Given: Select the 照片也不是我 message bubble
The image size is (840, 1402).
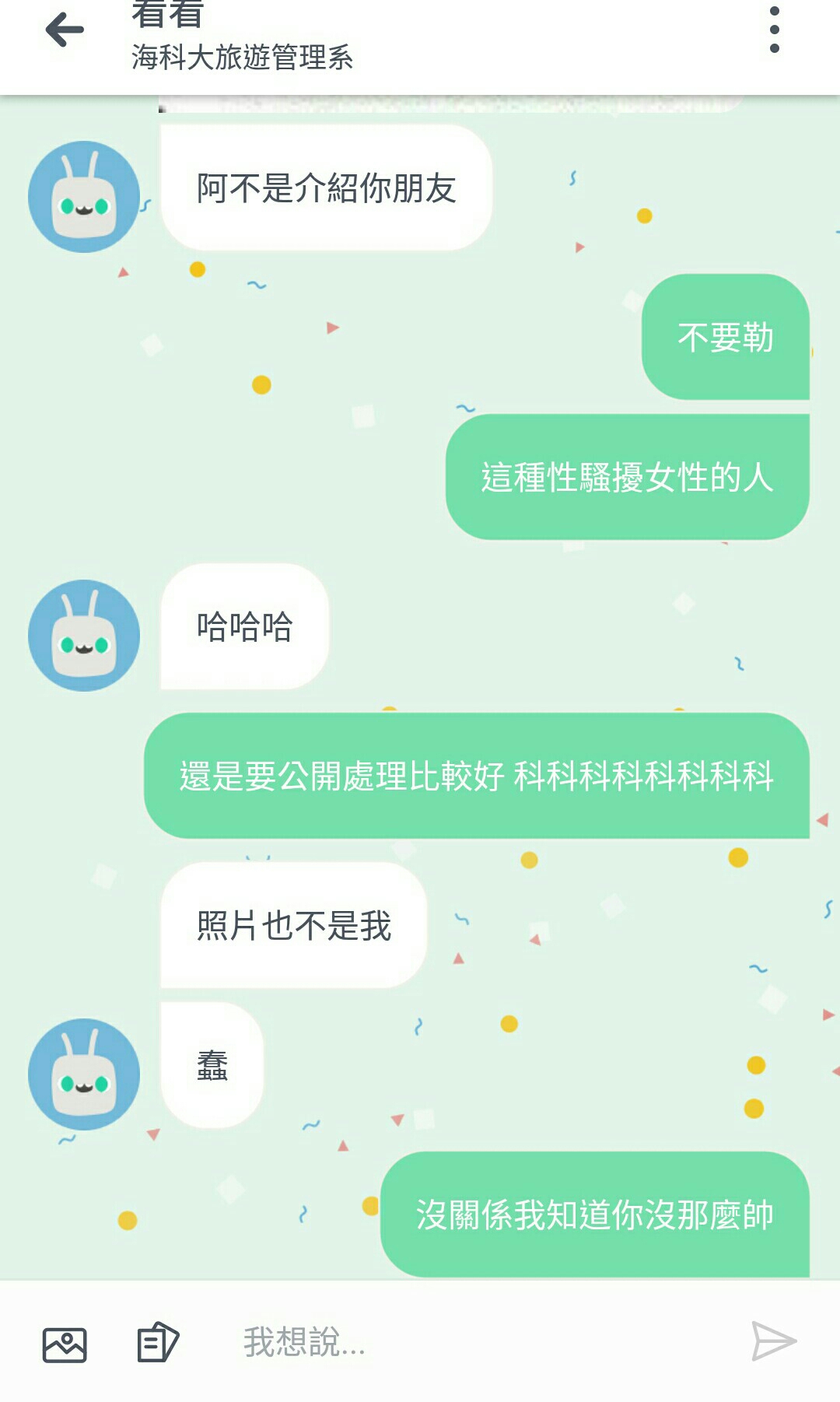Looking at the screenshot, I should click(x=292, y=926).
